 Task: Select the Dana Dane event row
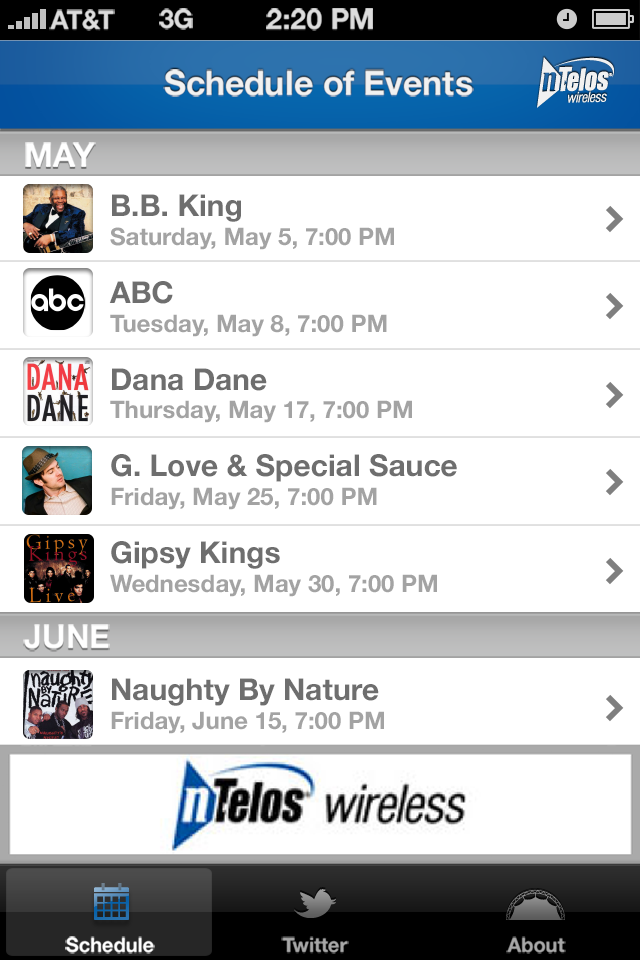pos(320,393)
